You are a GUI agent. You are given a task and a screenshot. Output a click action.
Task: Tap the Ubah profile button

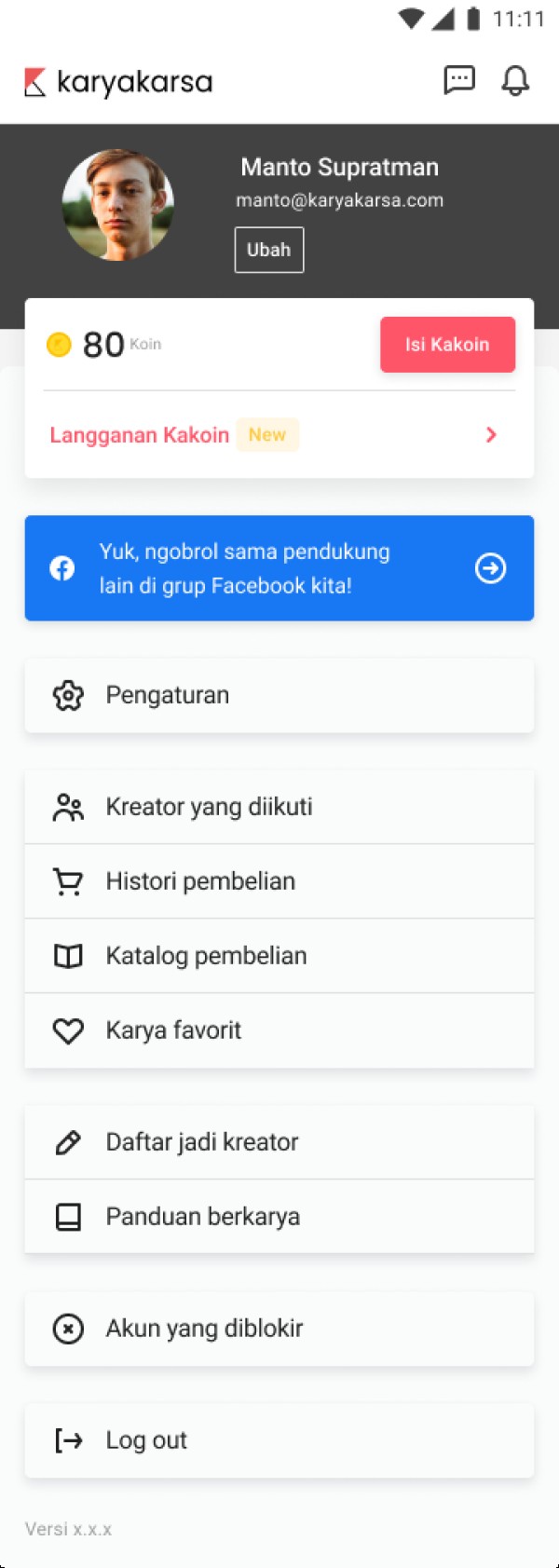click(x=268, y=250)
